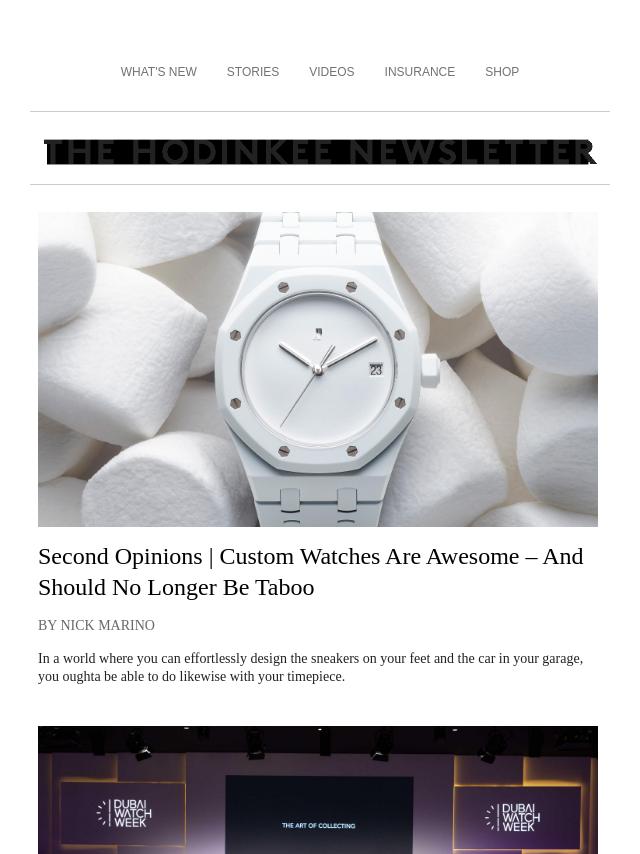This screenshot has height=854, width=640.
Task: Visit the Insurance page
Action: 419,72
